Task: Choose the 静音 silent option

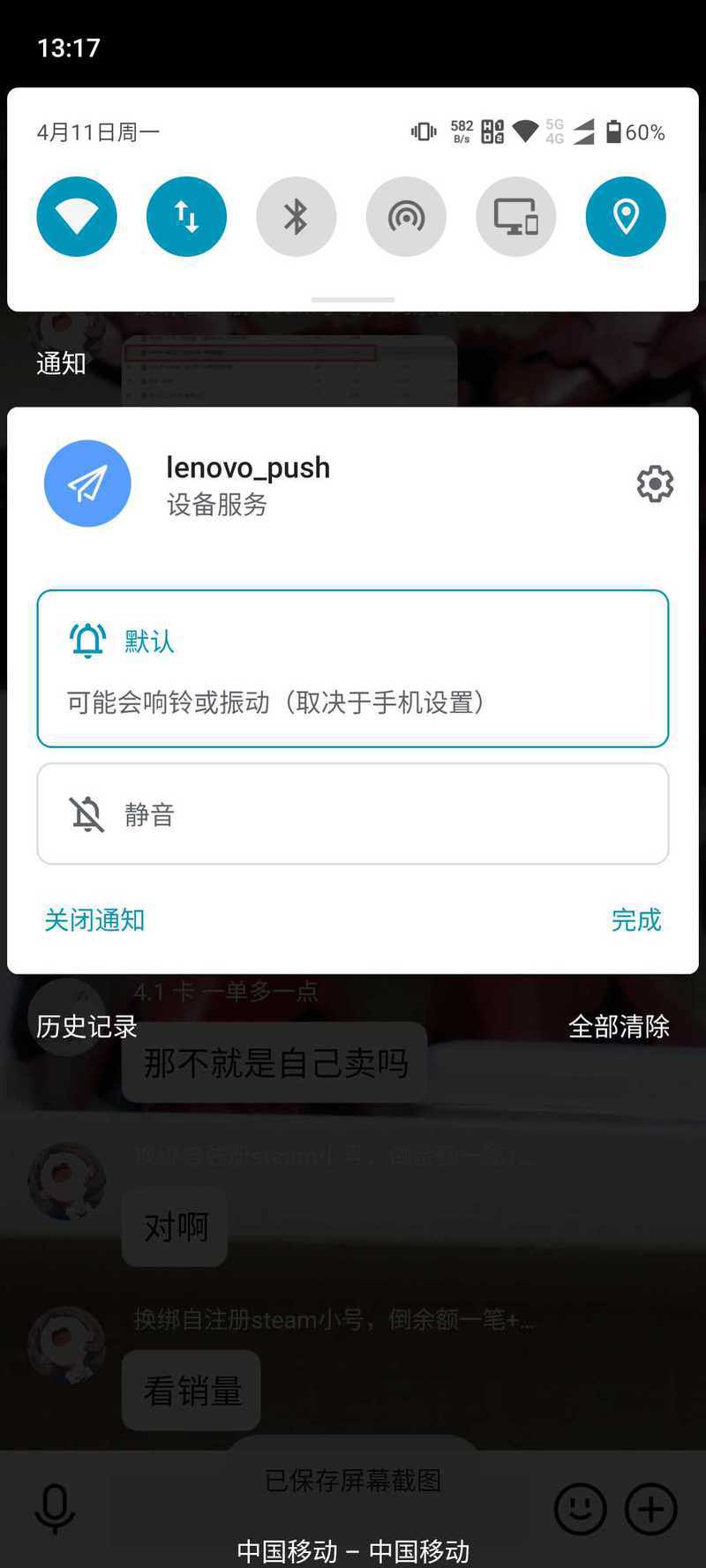Action: coord(353,814)
